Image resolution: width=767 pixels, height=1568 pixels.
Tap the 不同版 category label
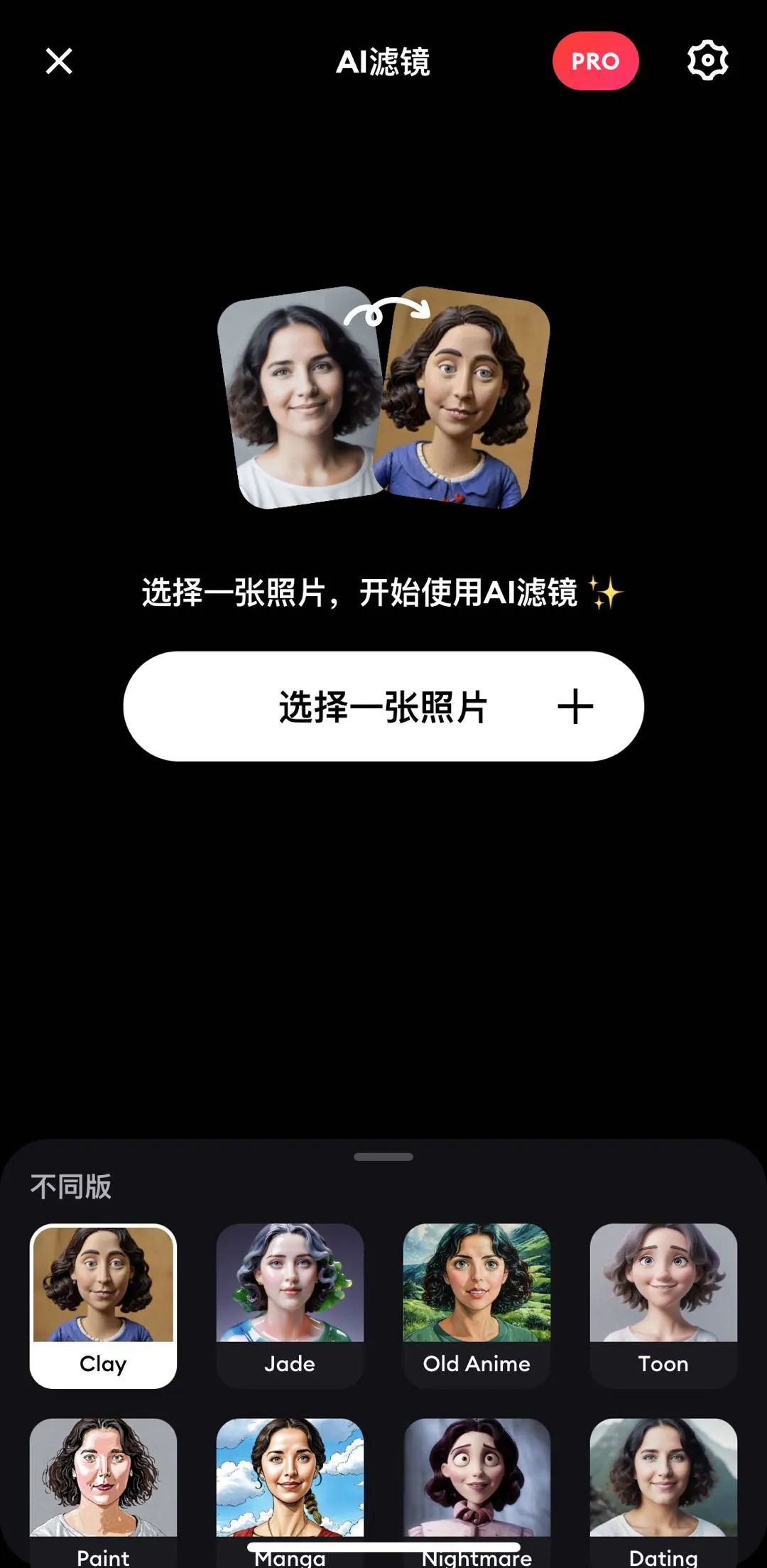click(x=70, y=1185)
